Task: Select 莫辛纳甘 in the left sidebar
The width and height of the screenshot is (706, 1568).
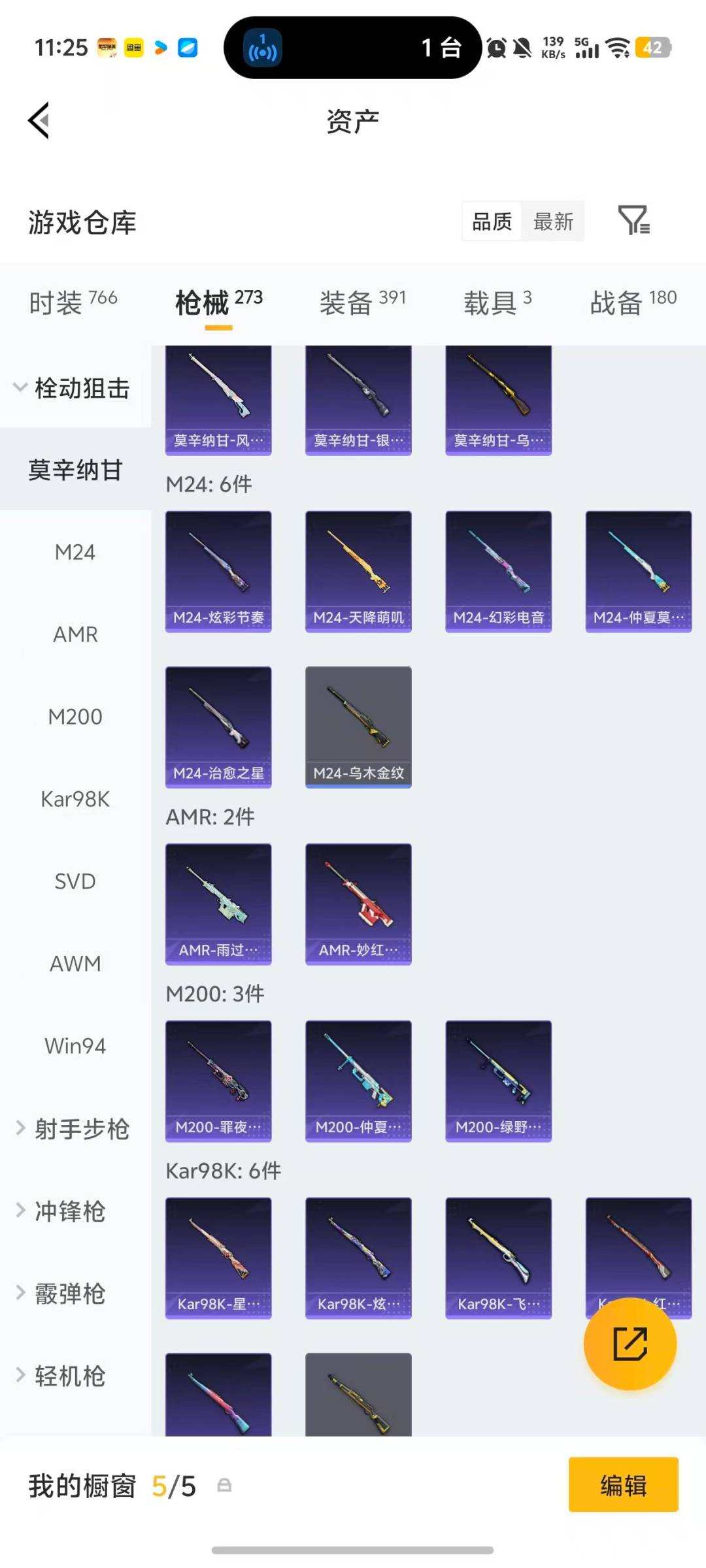Action: [75, 470]
